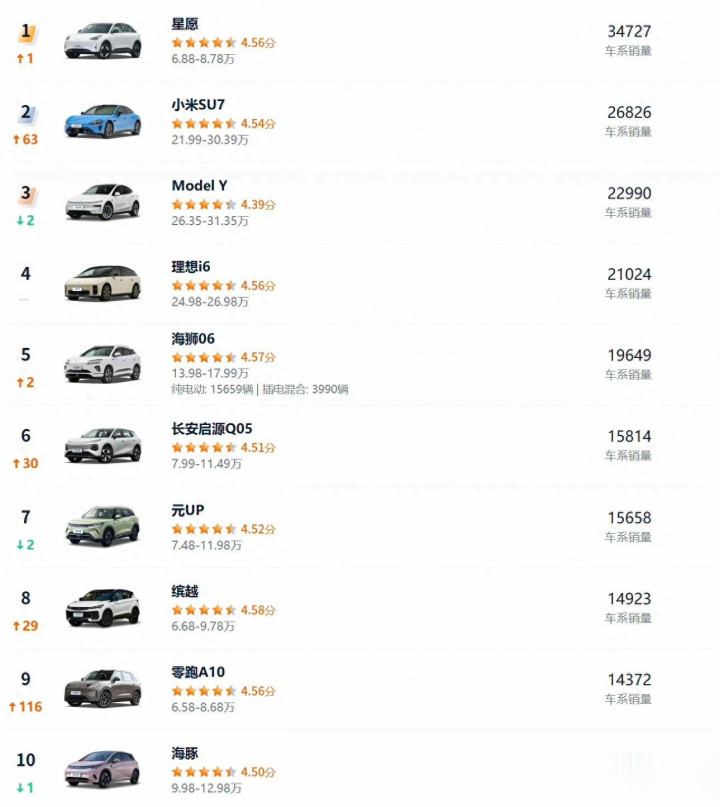Open the 缤越 entry
Viewport: 720px width, 807px height.
pyautogui.click(x=360, y=608)
